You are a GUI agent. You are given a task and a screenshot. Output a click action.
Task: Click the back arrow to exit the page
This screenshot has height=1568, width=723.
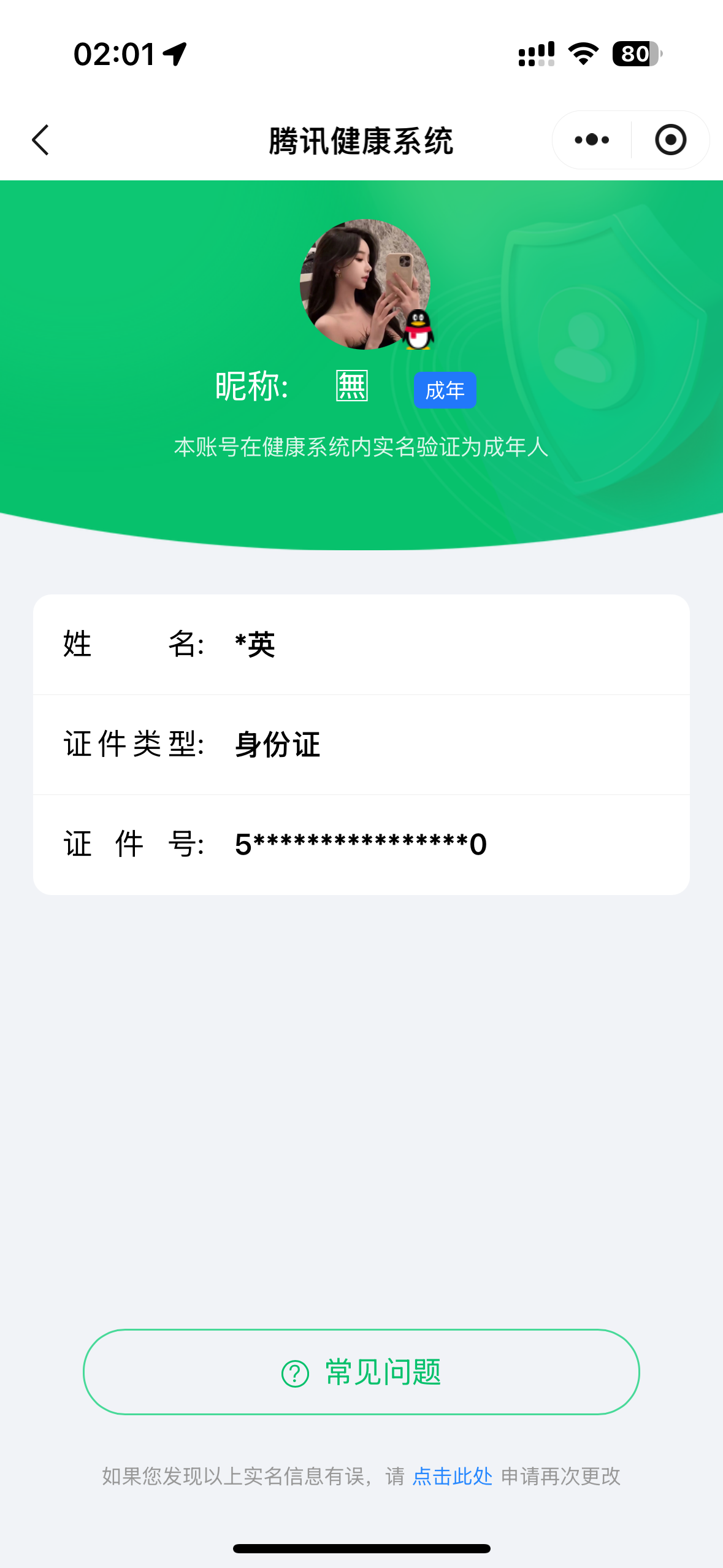pyautogui.click(x=40, y=140)
